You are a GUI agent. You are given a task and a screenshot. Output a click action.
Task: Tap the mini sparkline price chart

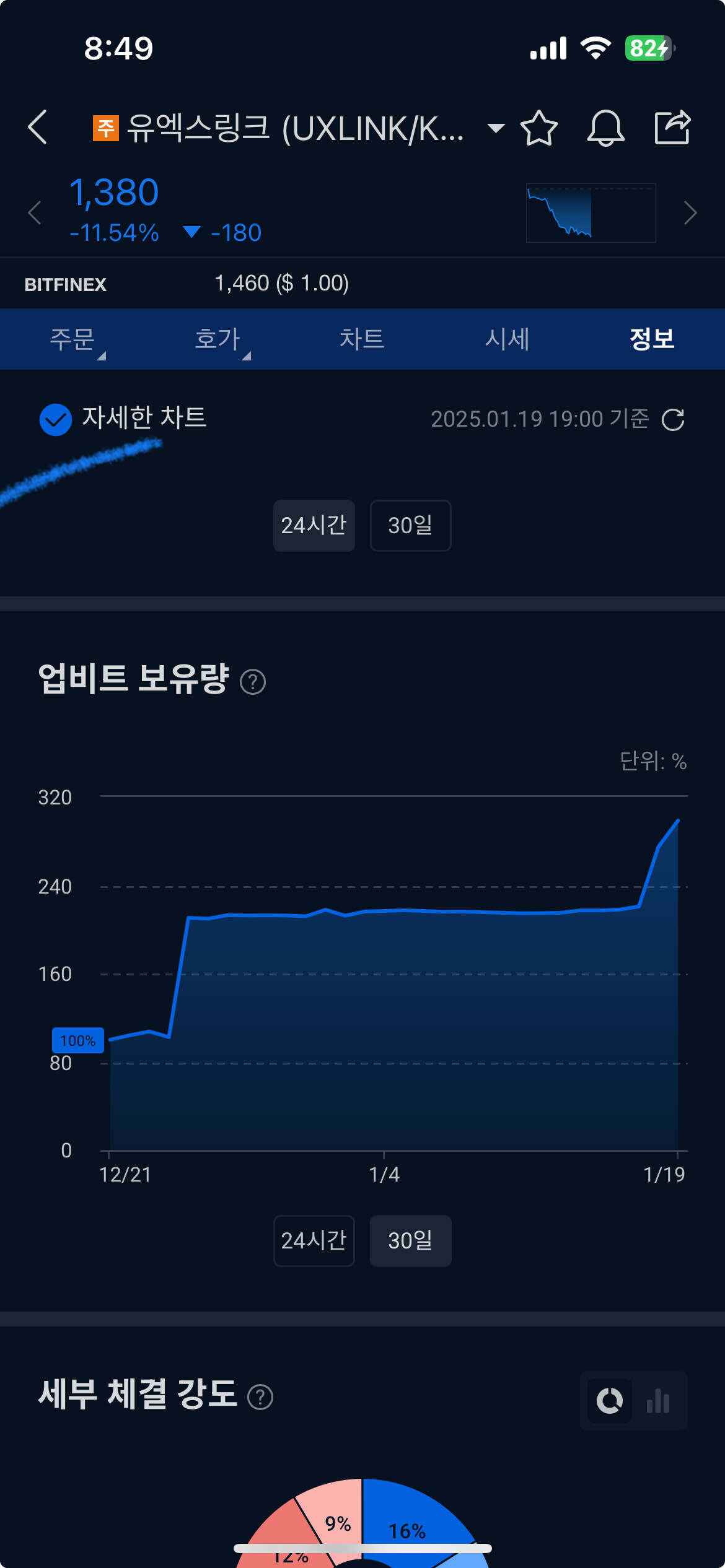point(590,212)
